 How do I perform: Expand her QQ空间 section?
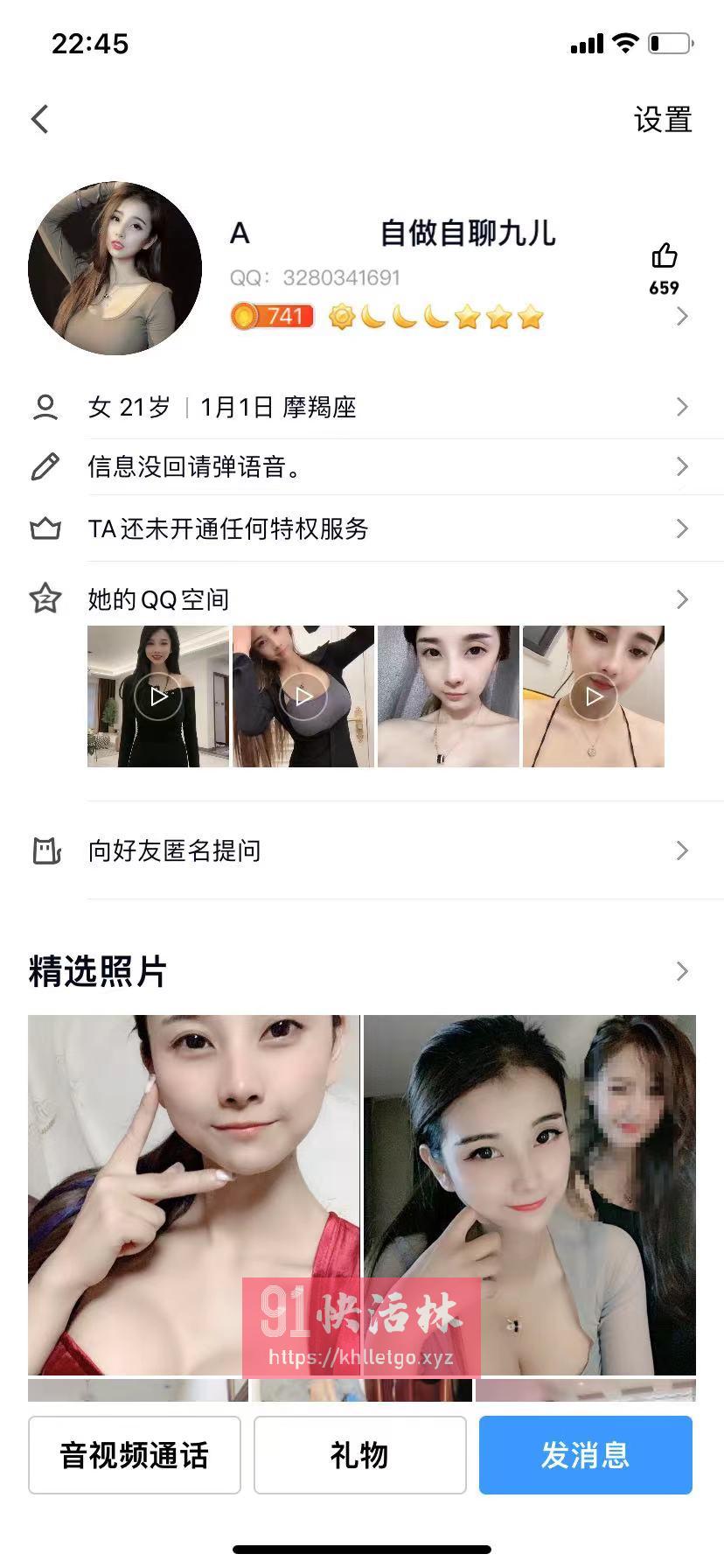coord(682,598)
